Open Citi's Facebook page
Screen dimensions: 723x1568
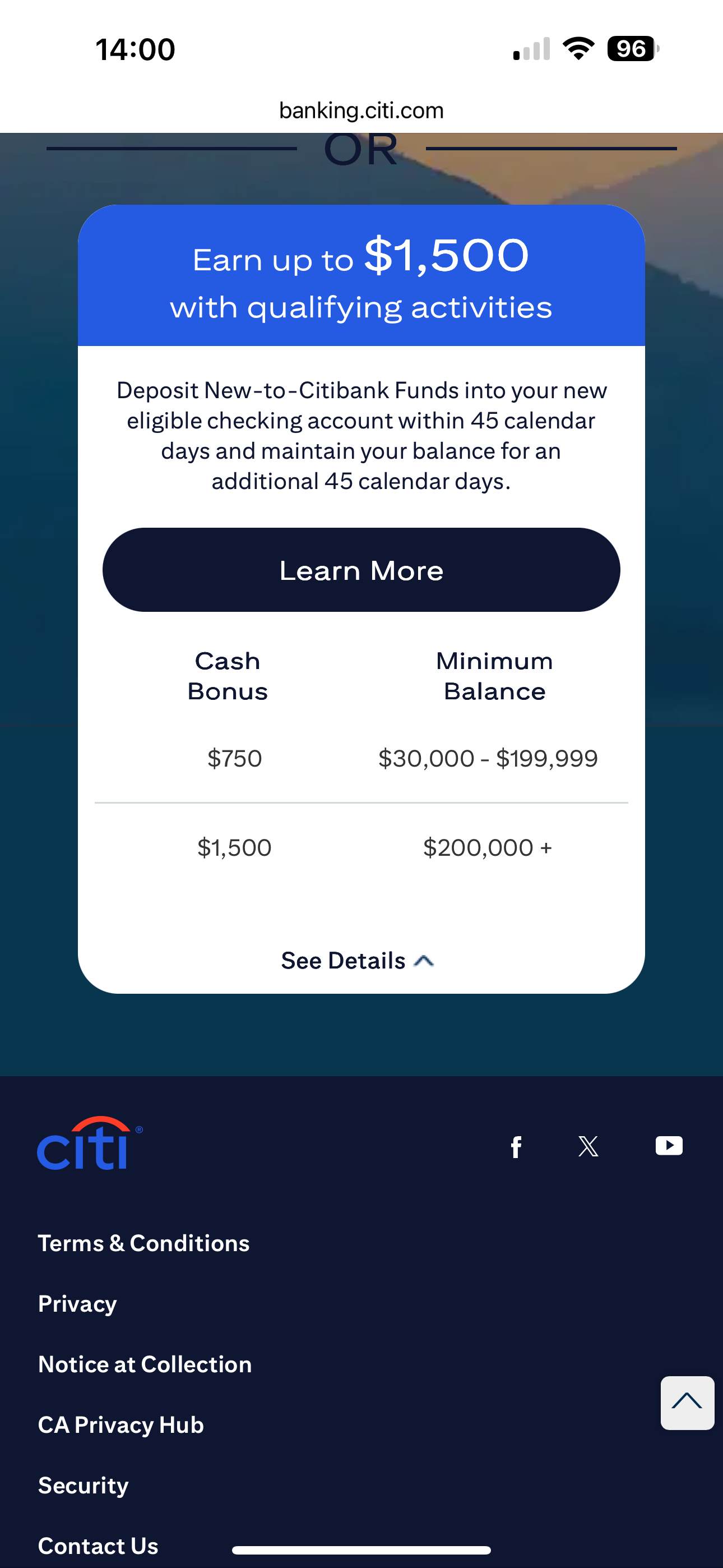coord(516,1147)
